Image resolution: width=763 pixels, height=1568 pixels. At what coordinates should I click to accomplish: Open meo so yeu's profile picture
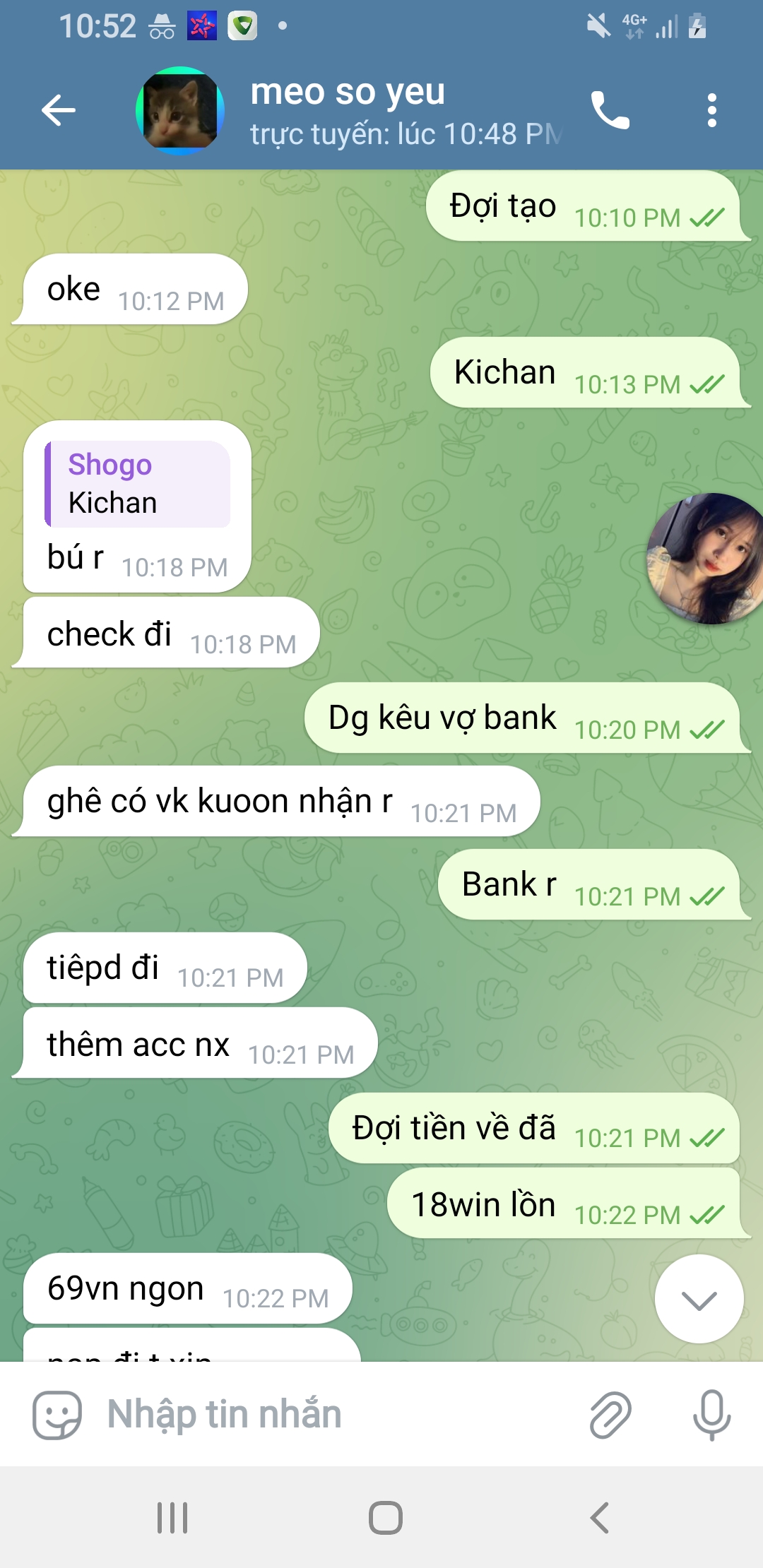pos(180,111)
